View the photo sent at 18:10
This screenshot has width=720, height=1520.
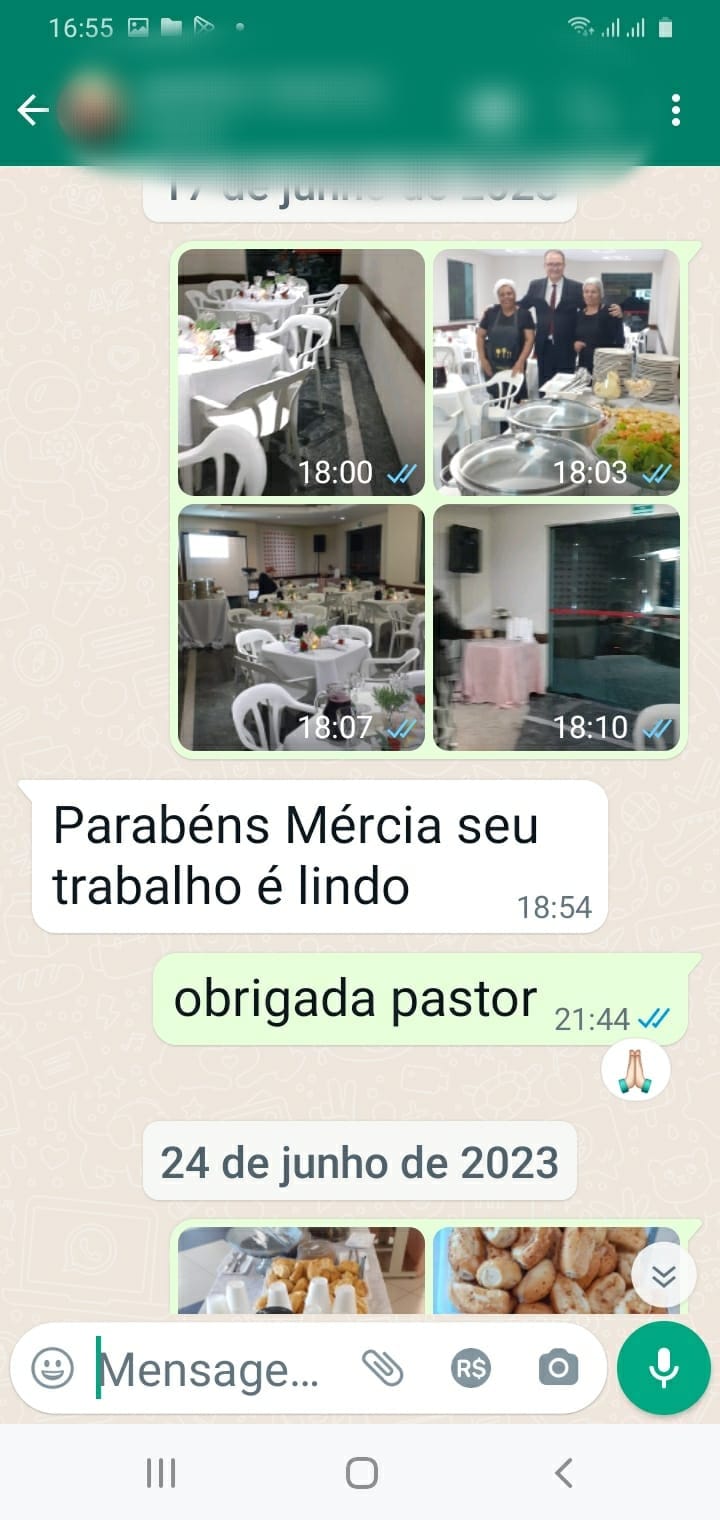click(557, 627)
